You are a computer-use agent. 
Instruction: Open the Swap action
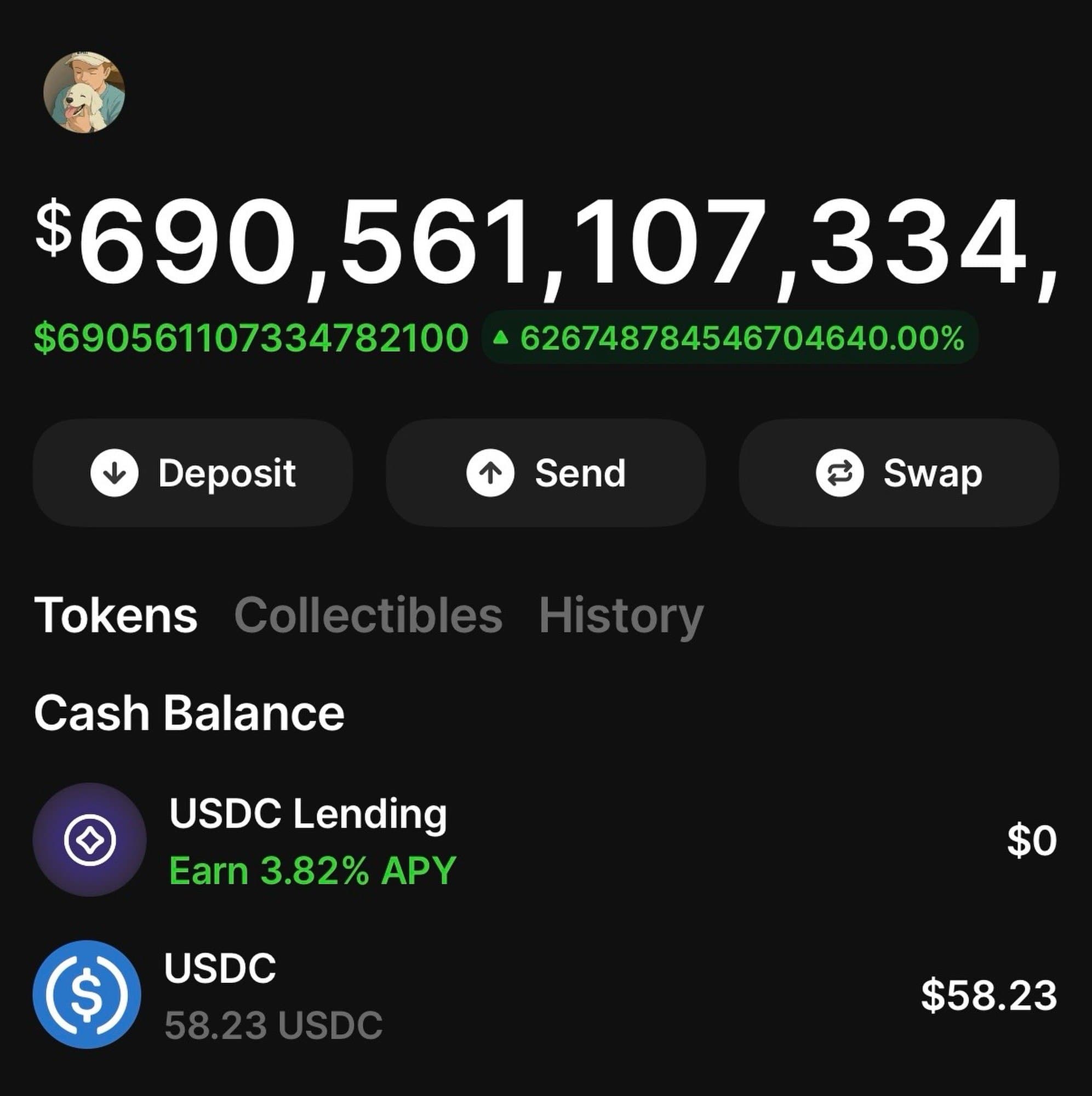point(899,472)
